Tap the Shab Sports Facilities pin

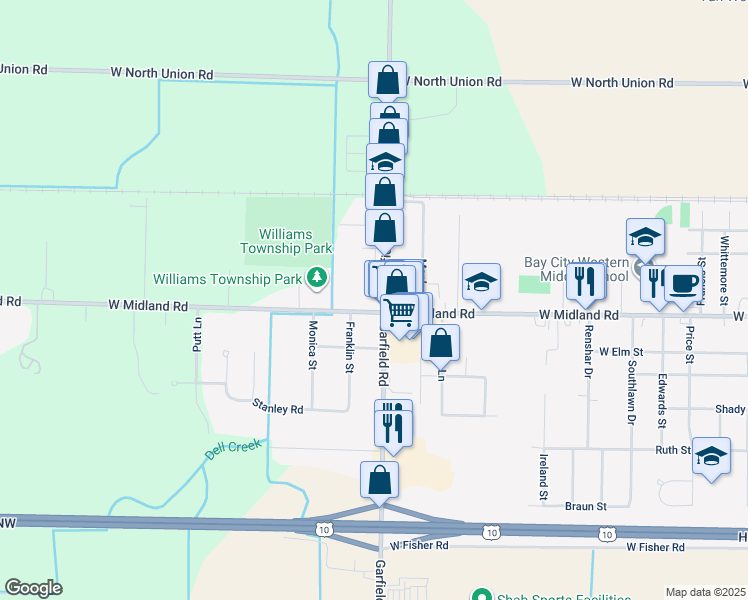tap(481, 596)
